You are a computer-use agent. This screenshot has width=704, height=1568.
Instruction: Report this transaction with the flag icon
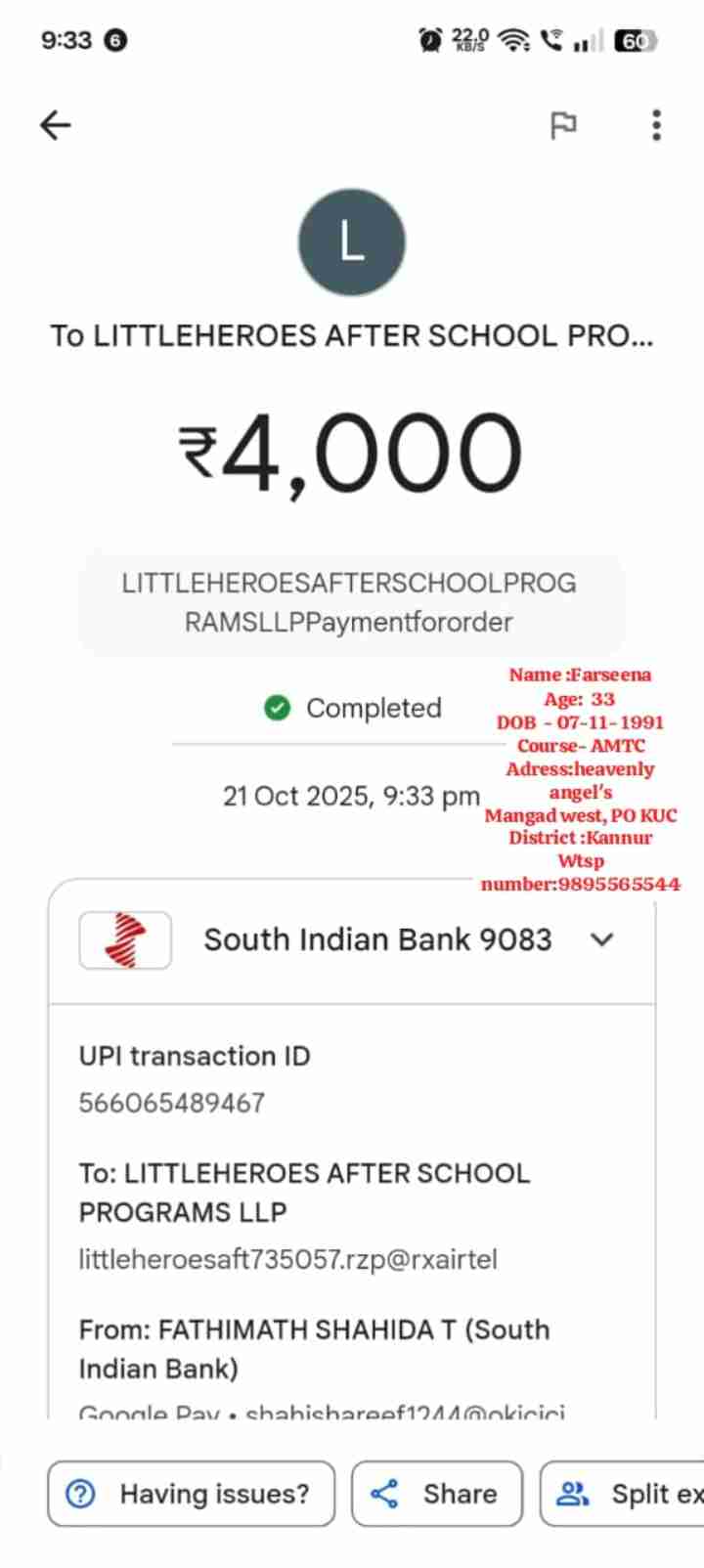(563, 125)
